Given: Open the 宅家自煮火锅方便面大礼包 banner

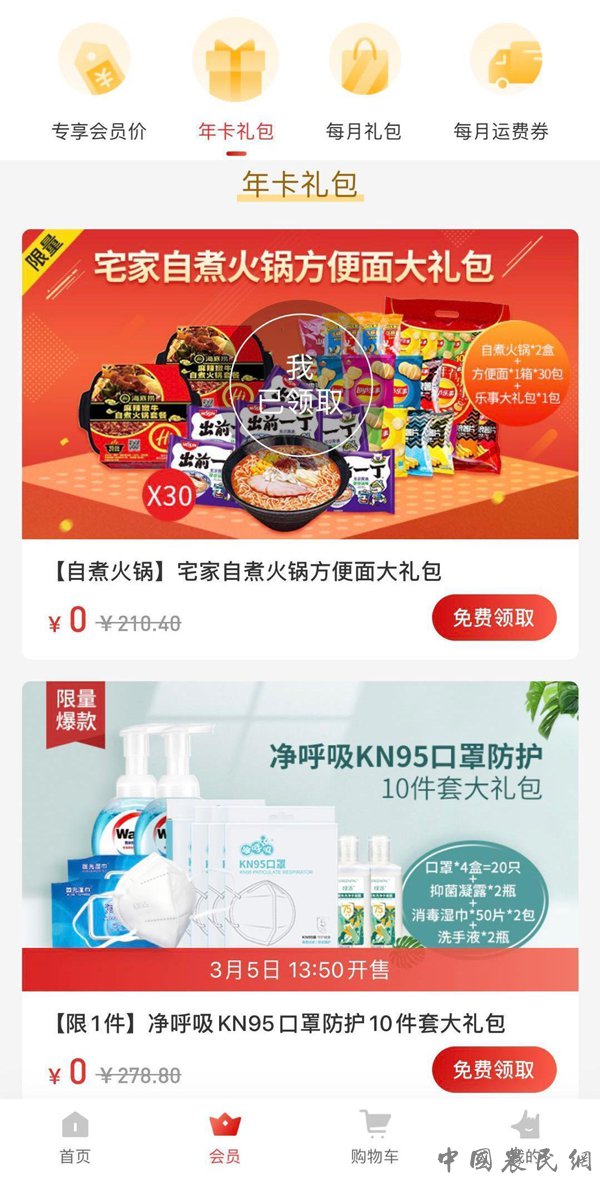Looking at the screenshot, I should 300,384.
